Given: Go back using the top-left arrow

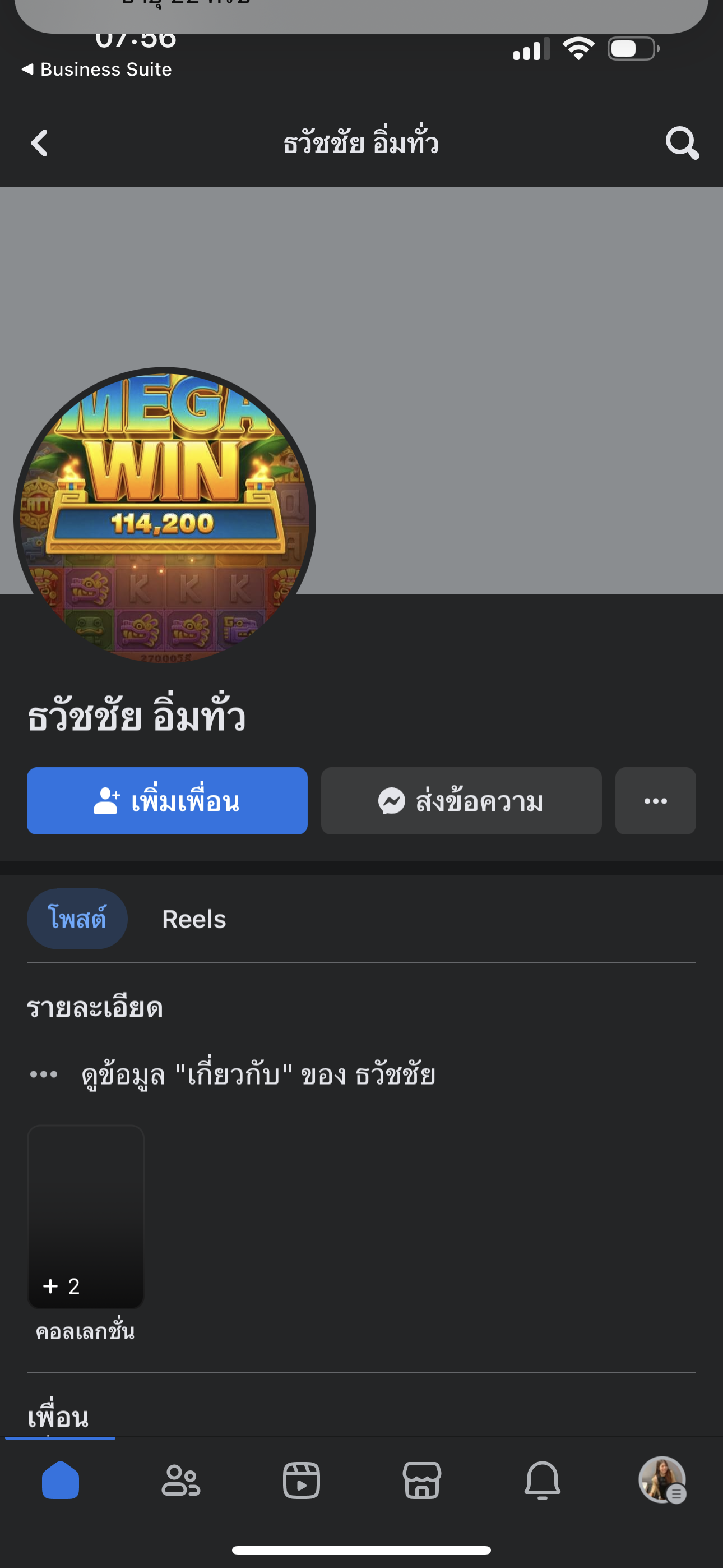Looking at the screenshot, I should tap(40, 144).
